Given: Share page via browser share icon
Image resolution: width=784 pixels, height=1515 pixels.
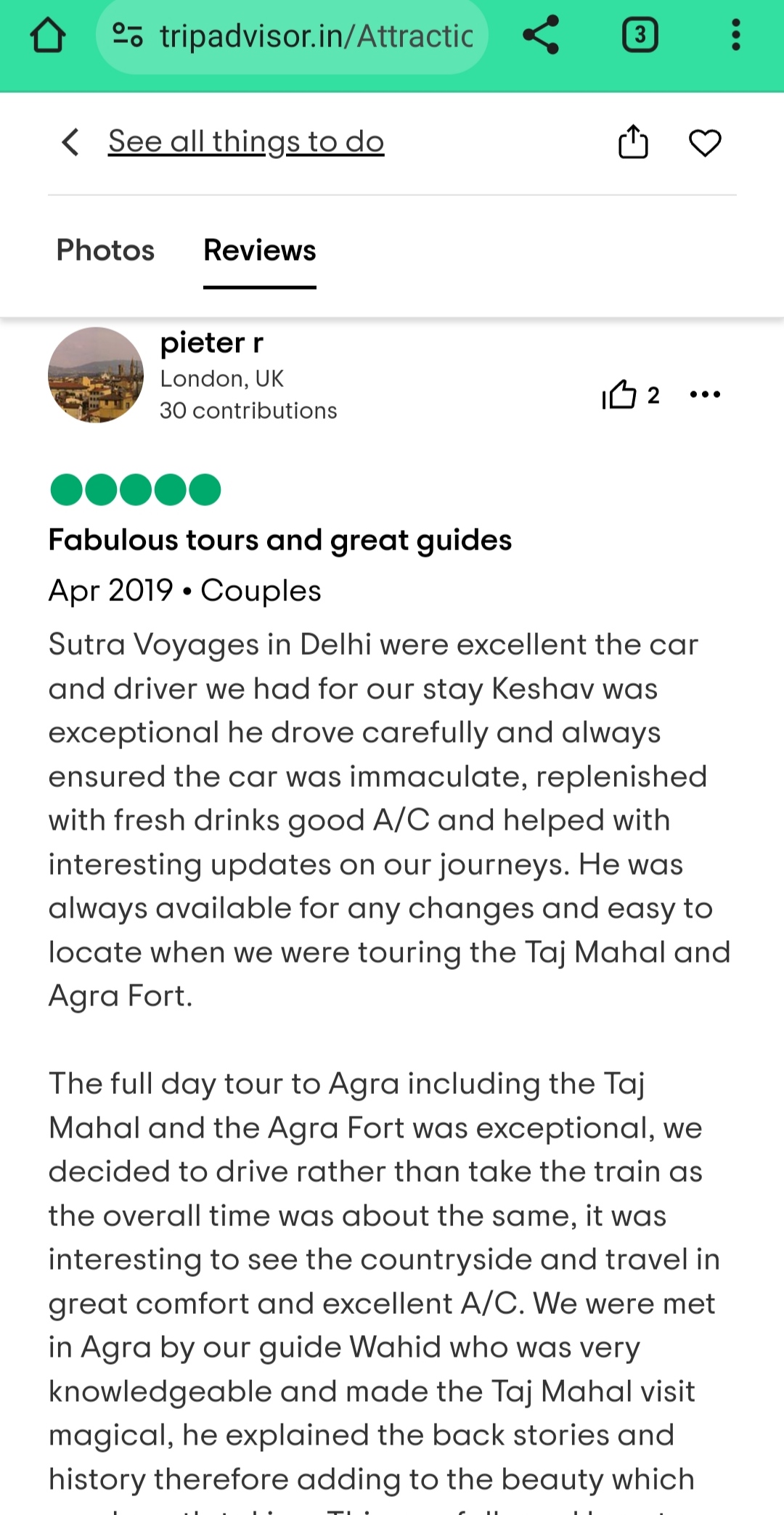Looking at the screenshot, I should (x=541, y=35).
